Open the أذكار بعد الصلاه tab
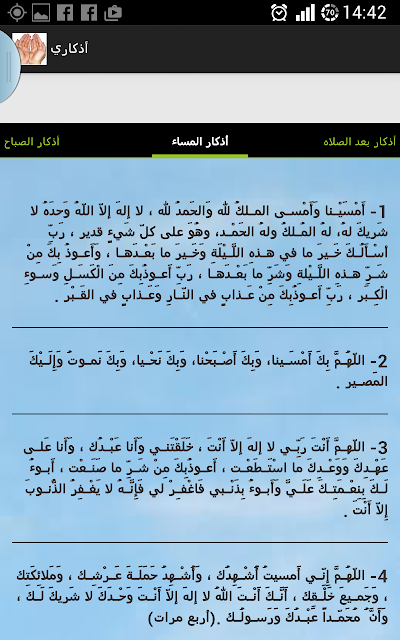Viewport: 400px width, 640px height. point(359,141)
